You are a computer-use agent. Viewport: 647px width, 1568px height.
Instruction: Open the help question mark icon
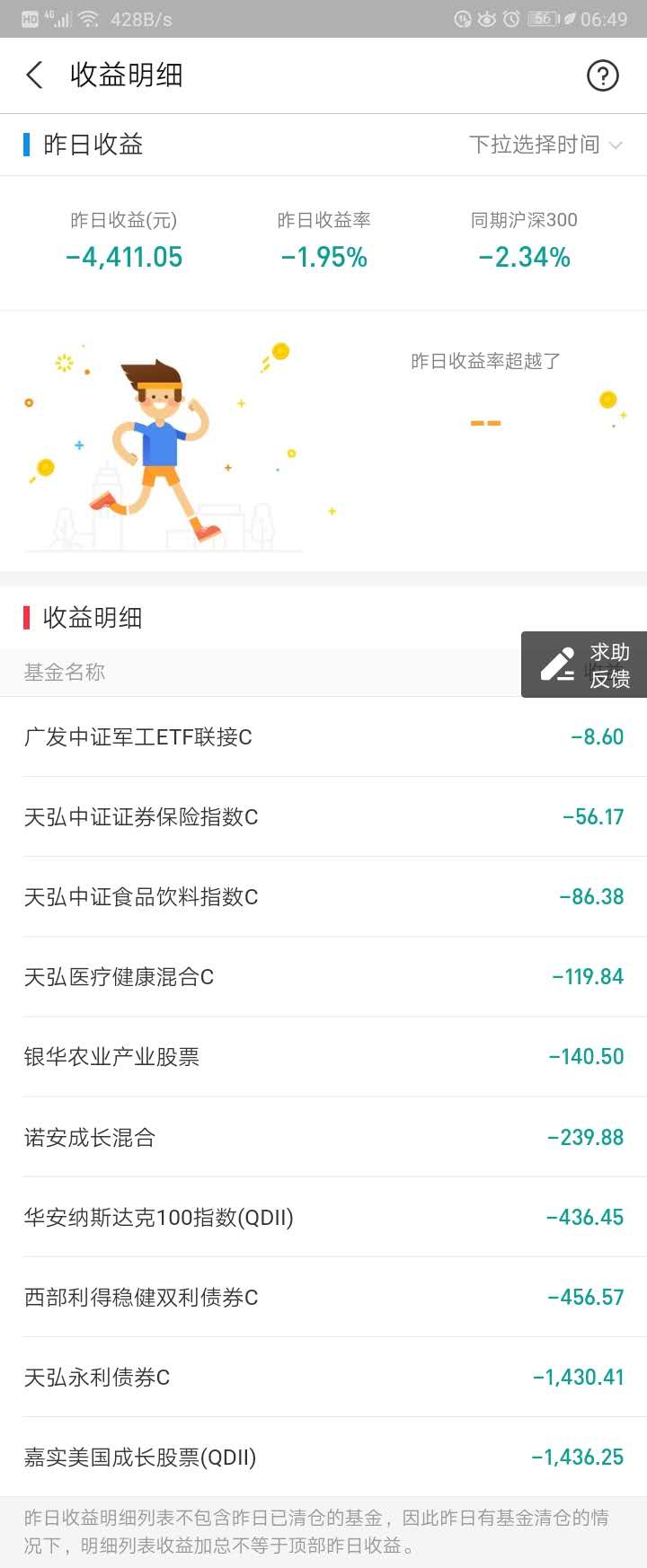pyautogui.click(x=602, y=75)
